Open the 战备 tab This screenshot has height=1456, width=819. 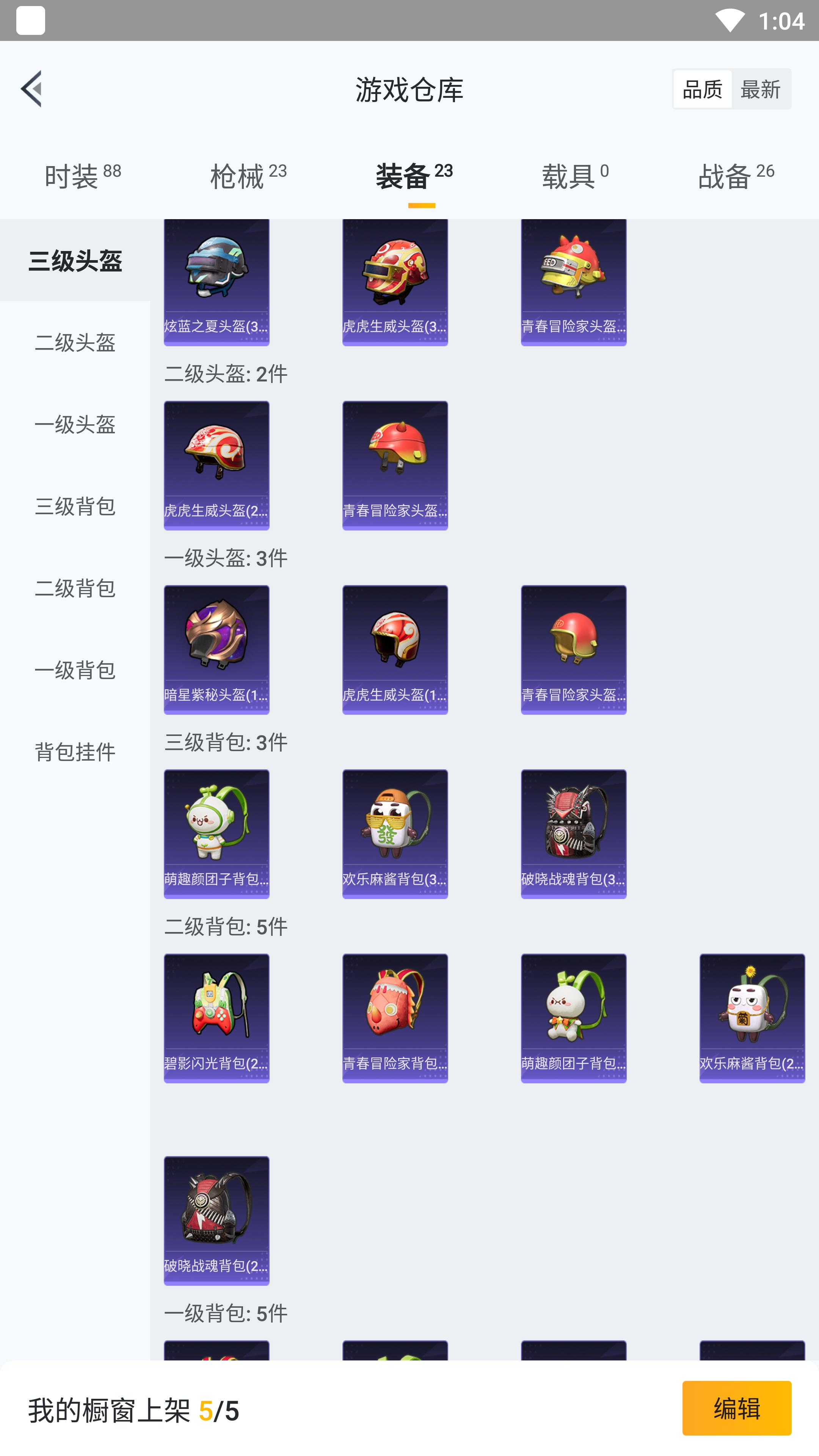click(735, 176)
